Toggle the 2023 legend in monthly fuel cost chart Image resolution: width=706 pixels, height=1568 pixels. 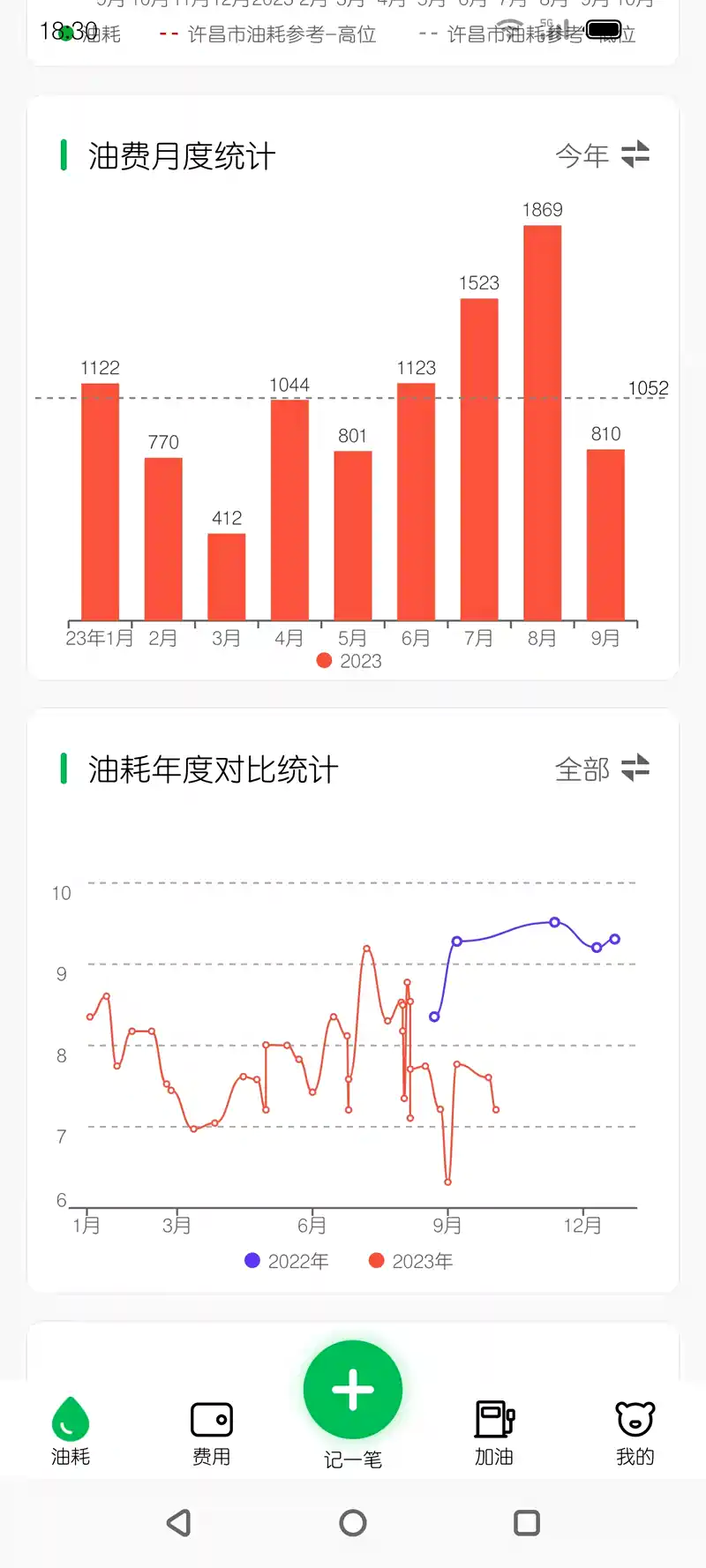pyautogui.click(x=349, y=661)
